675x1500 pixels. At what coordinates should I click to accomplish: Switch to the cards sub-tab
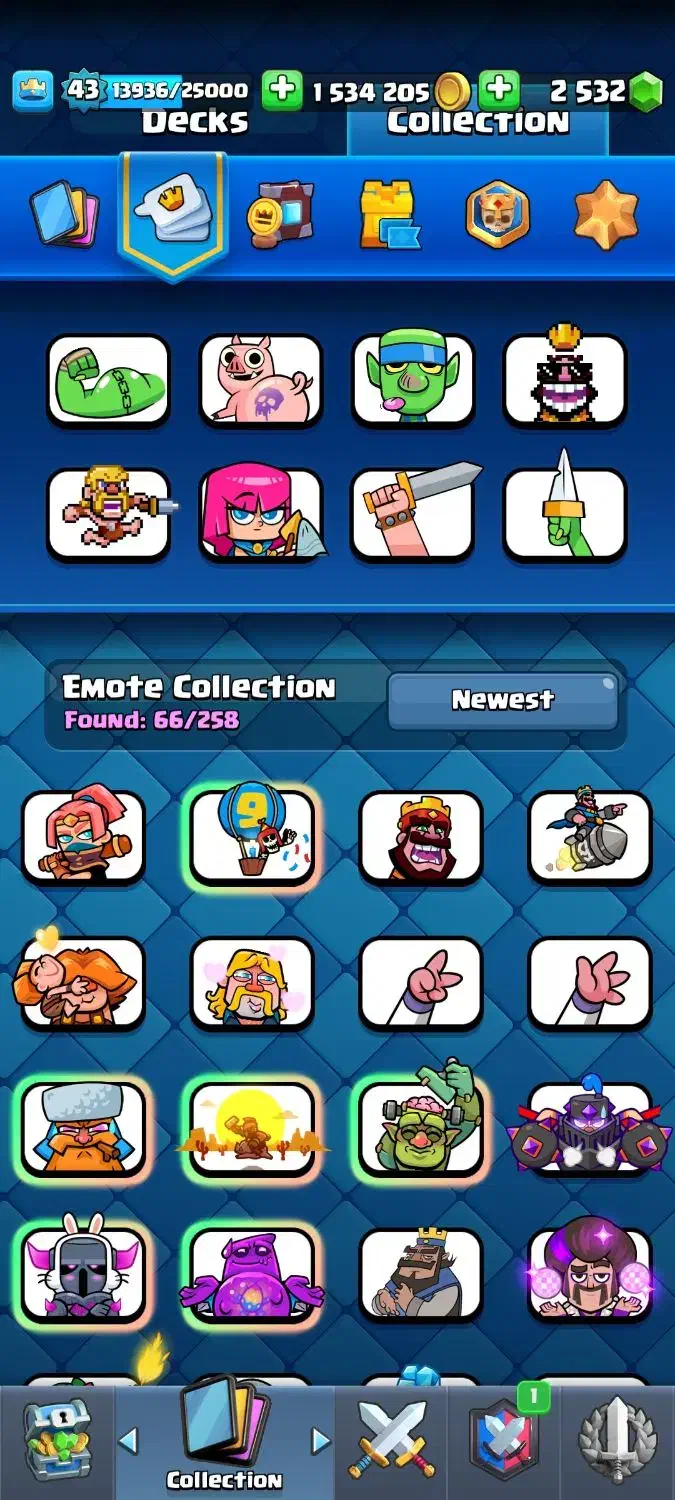point(65,213)
